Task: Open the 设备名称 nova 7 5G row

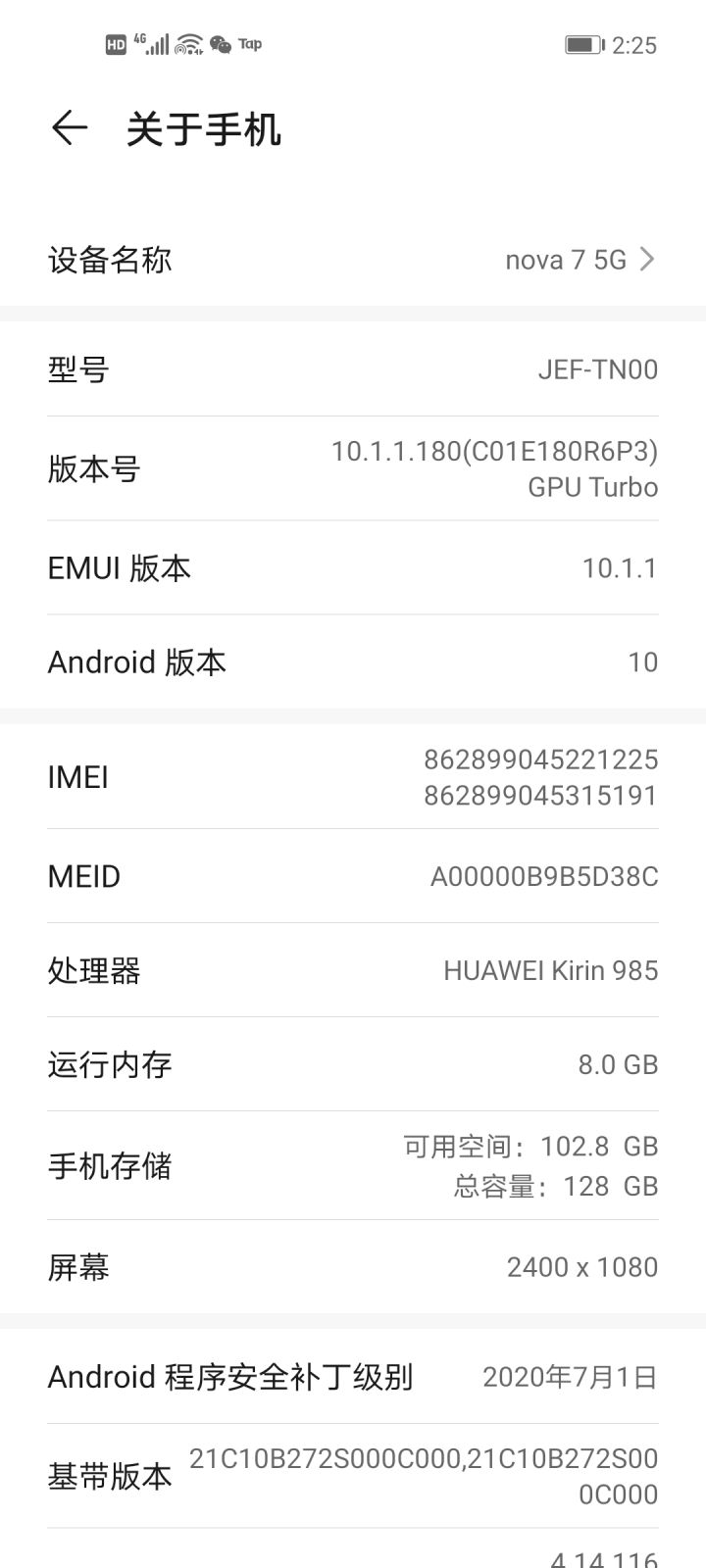Action: (353, 260)
